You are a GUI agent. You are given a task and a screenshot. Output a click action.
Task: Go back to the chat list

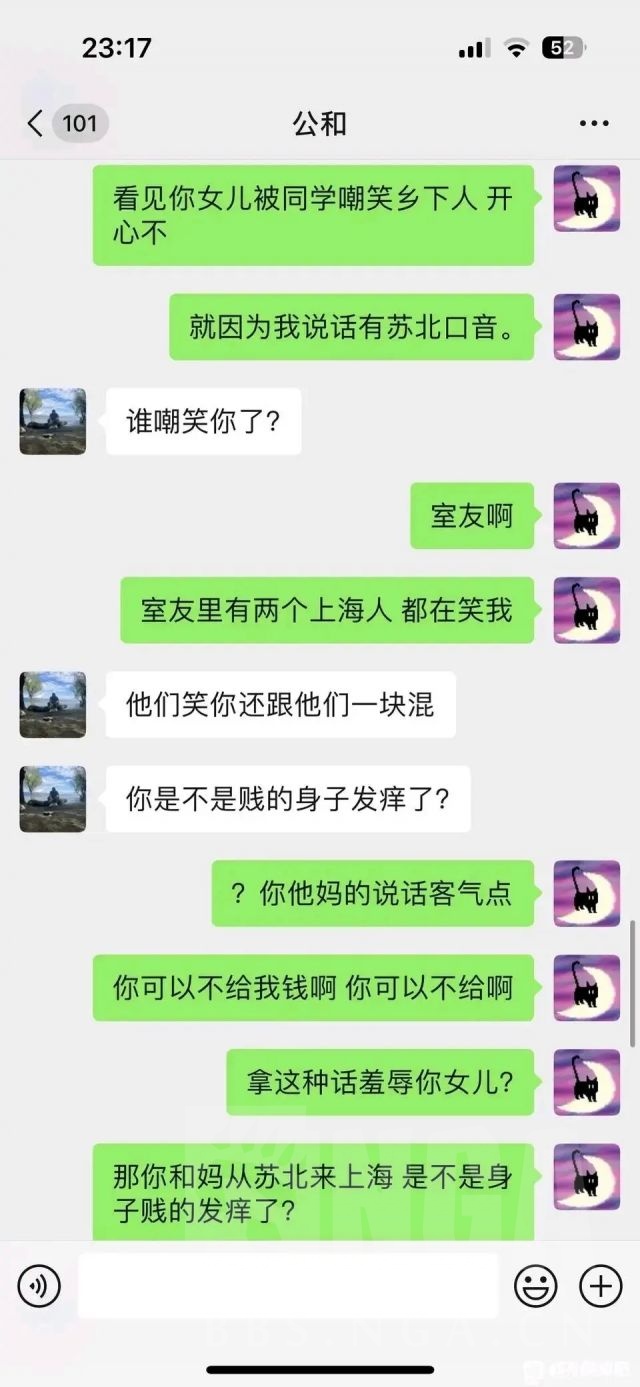pos(36,124)
